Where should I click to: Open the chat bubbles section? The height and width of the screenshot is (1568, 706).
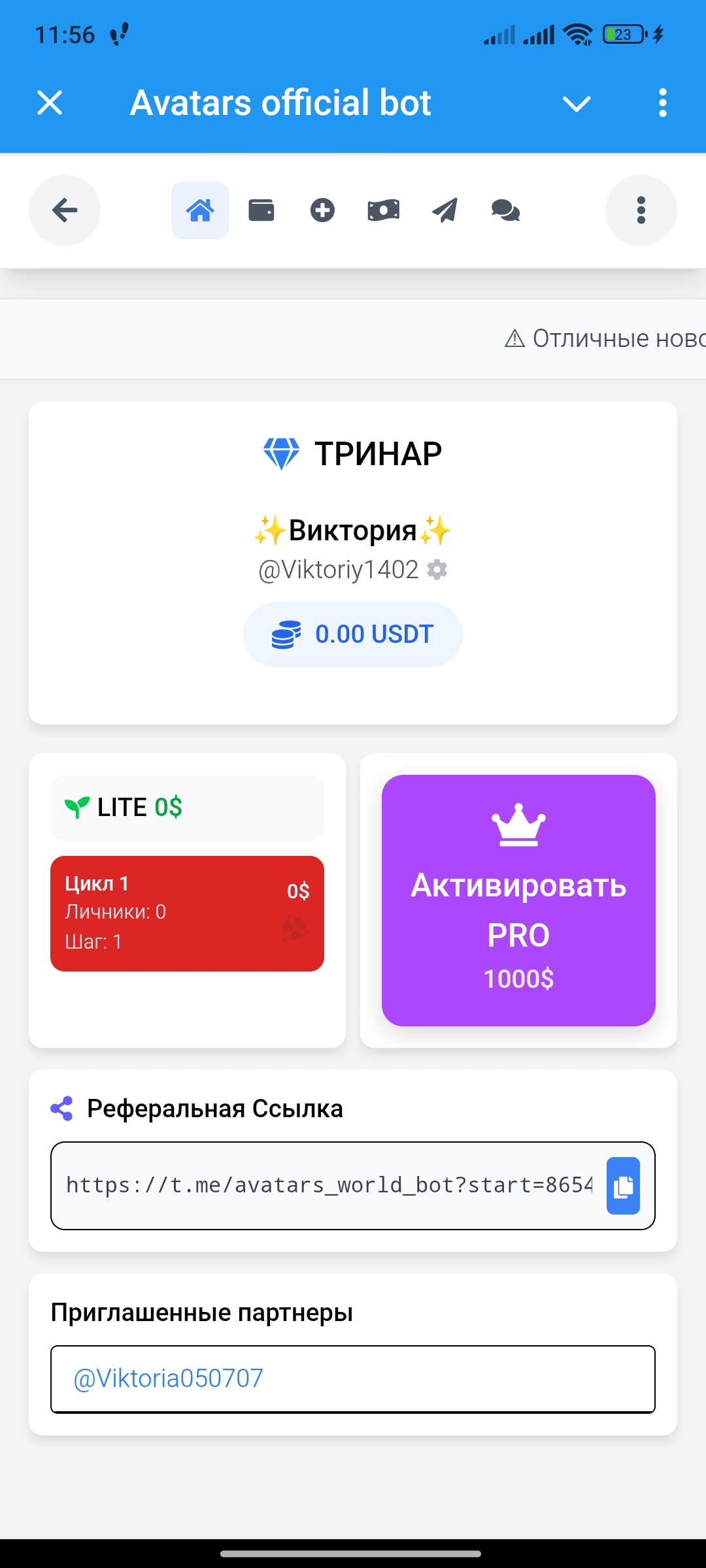505,210
